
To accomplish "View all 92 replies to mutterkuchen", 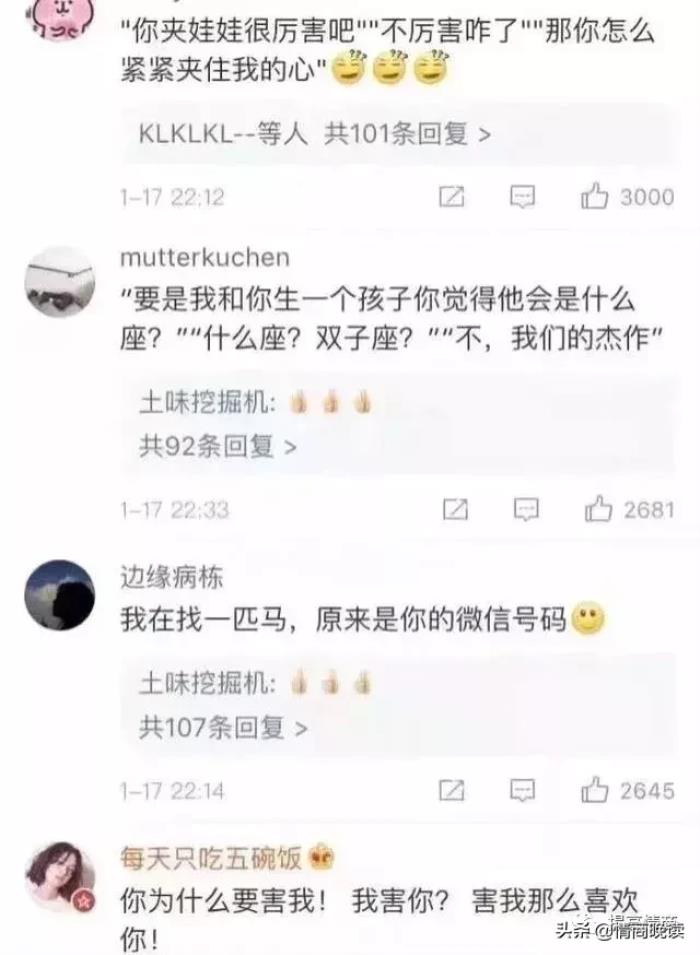I will pos(217,446).
